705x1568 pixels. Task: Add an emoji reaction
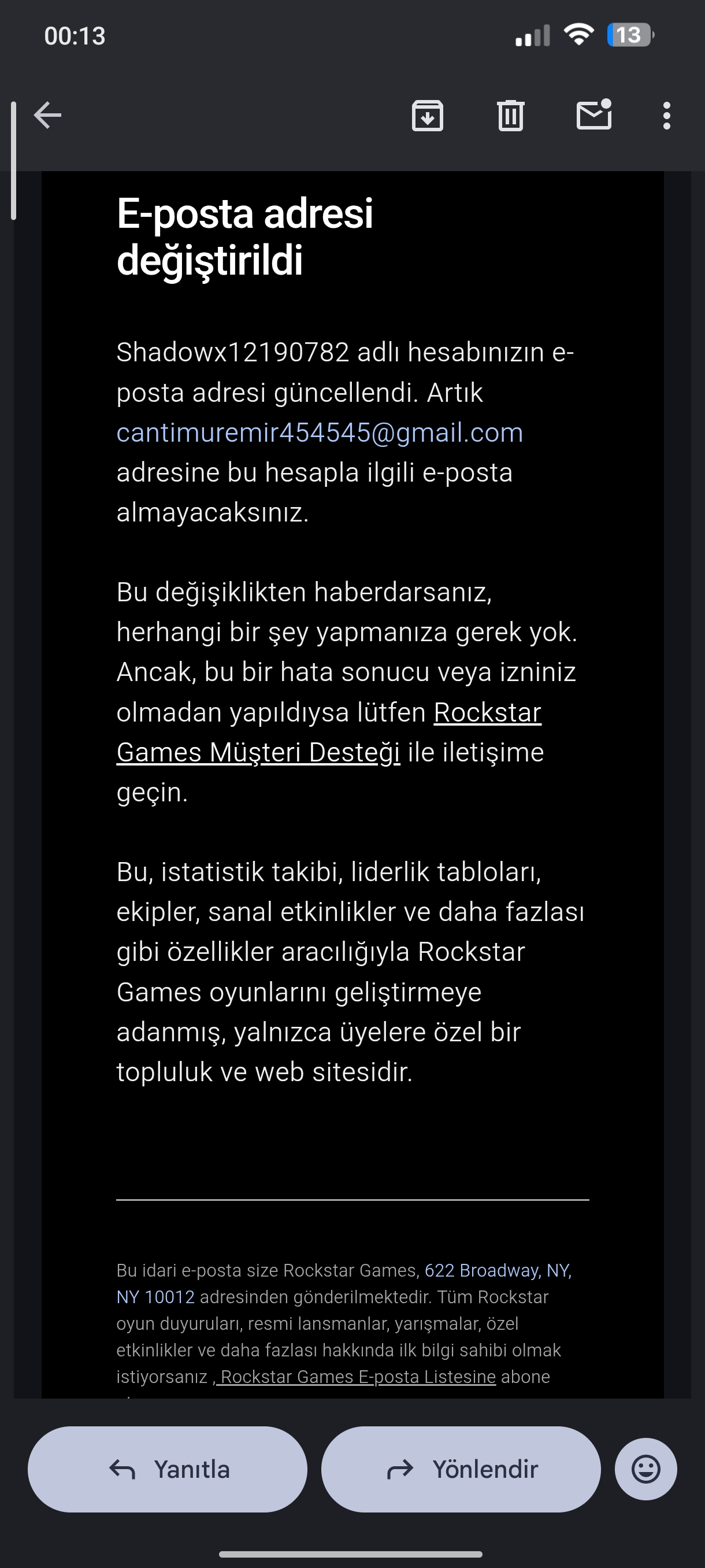point(645,1469)
